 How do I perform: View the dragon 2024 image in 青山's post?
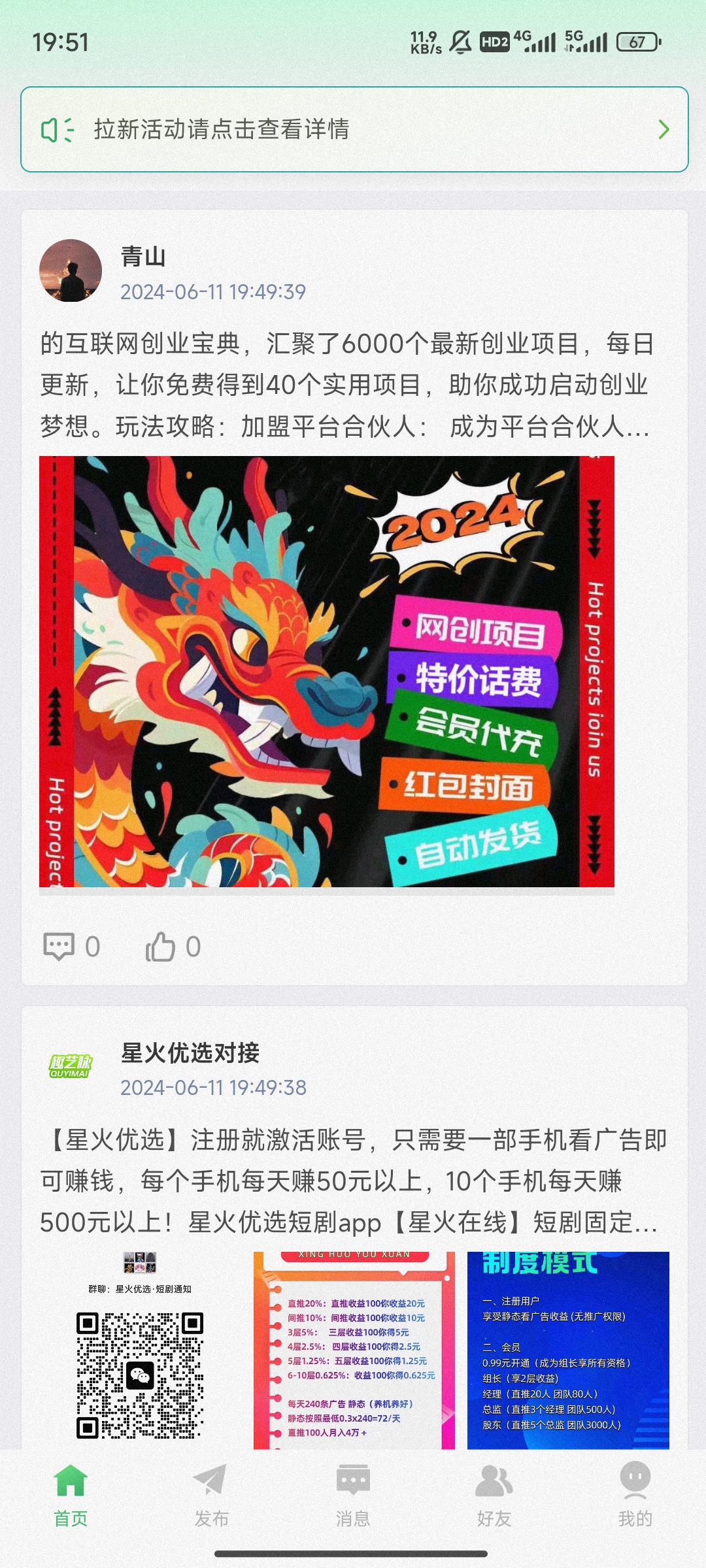[327, 672]
